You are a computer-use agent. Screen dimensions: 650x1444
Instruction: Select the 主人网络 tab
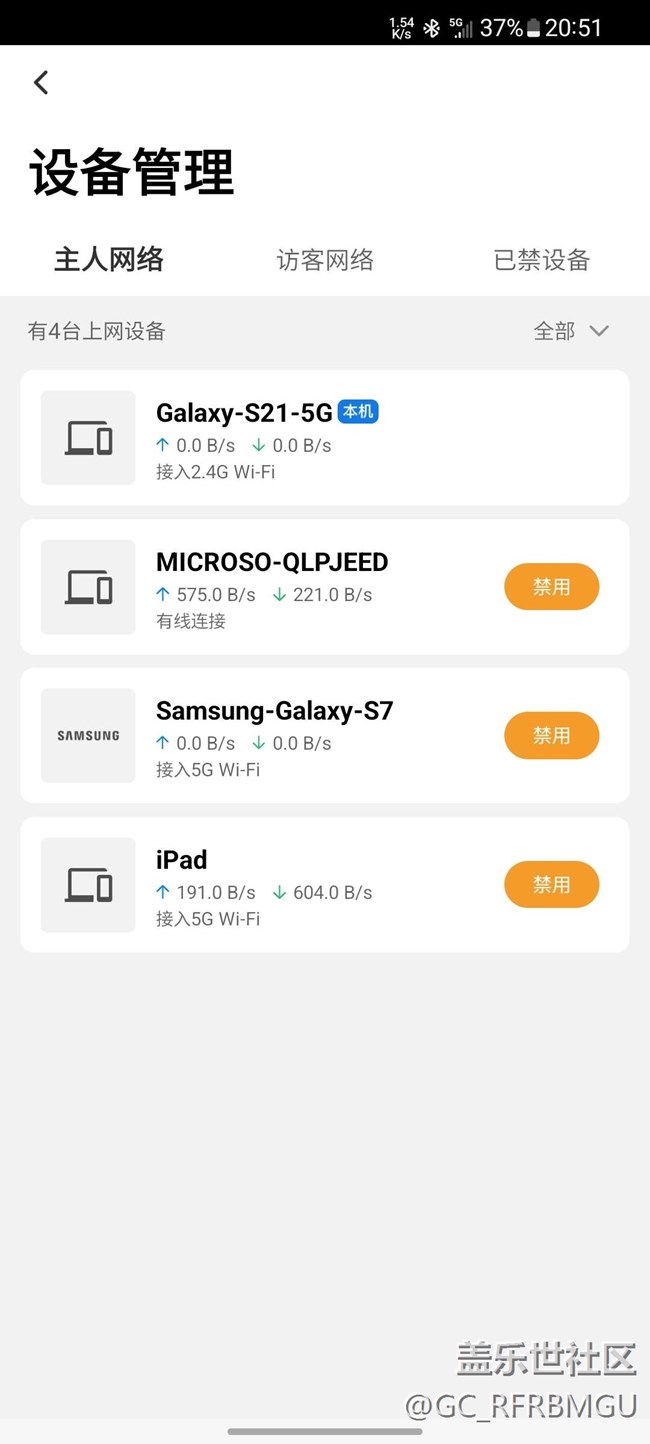click(108, 260)
